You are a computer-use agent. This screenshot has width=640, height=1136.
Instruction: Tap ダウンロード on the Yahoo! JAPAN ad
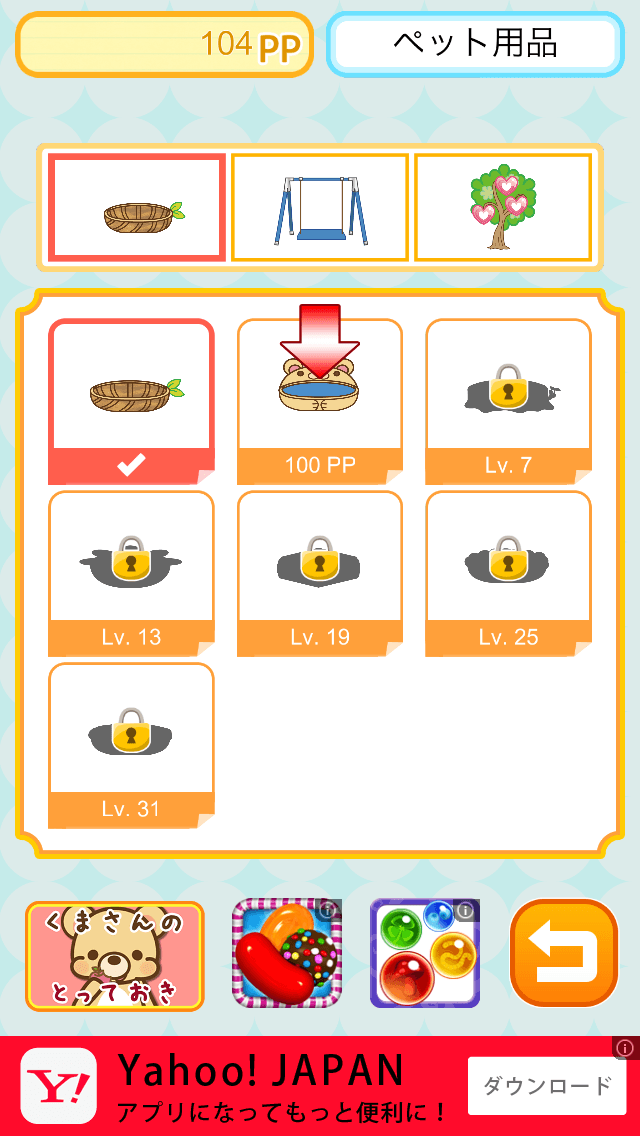547,1086
